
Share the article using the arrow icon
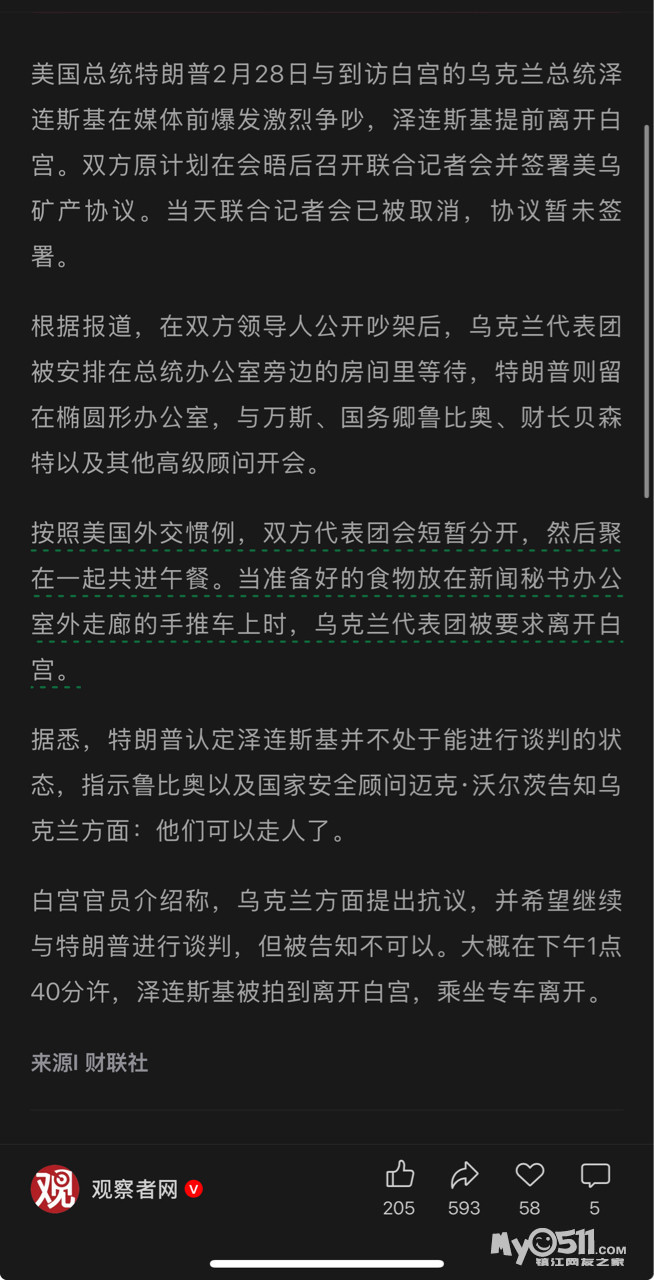coord(464,1174)
